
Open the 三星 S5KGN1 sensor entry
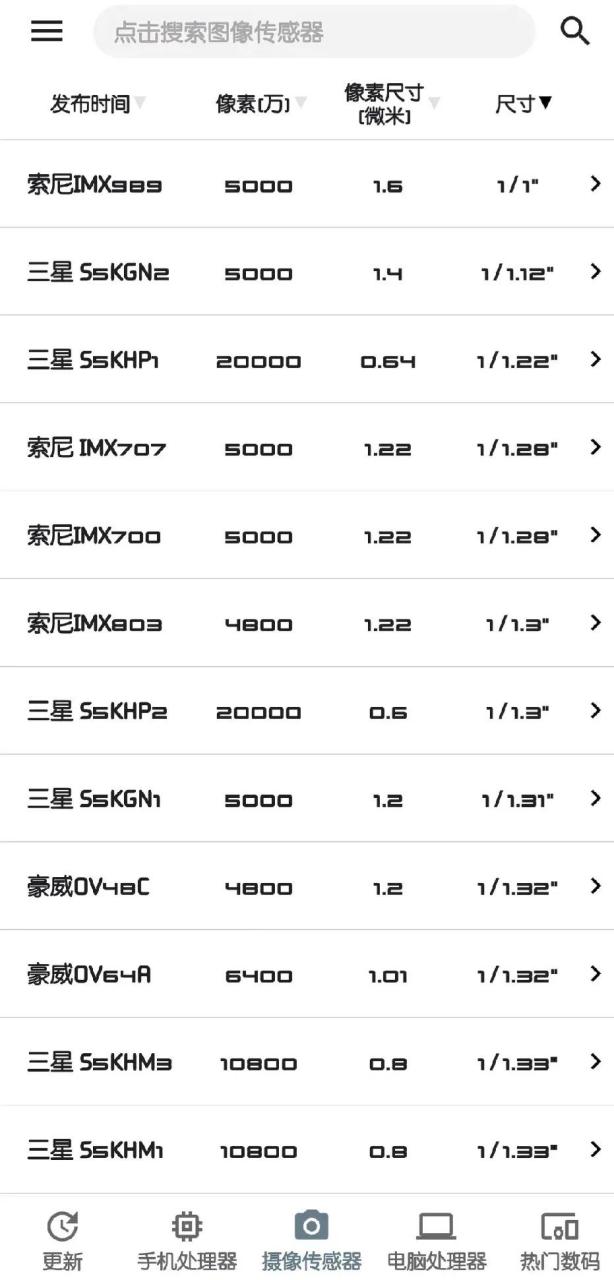click(x=307, y=799)
